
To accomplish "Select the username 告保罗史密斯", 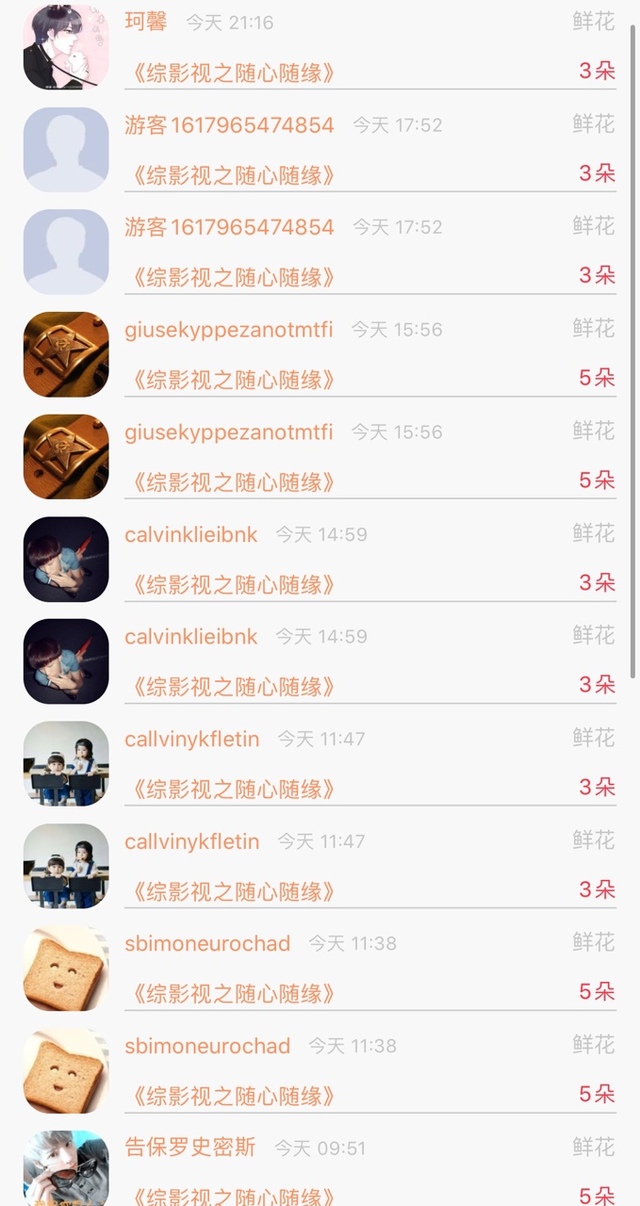I will tap(190, 1147).
